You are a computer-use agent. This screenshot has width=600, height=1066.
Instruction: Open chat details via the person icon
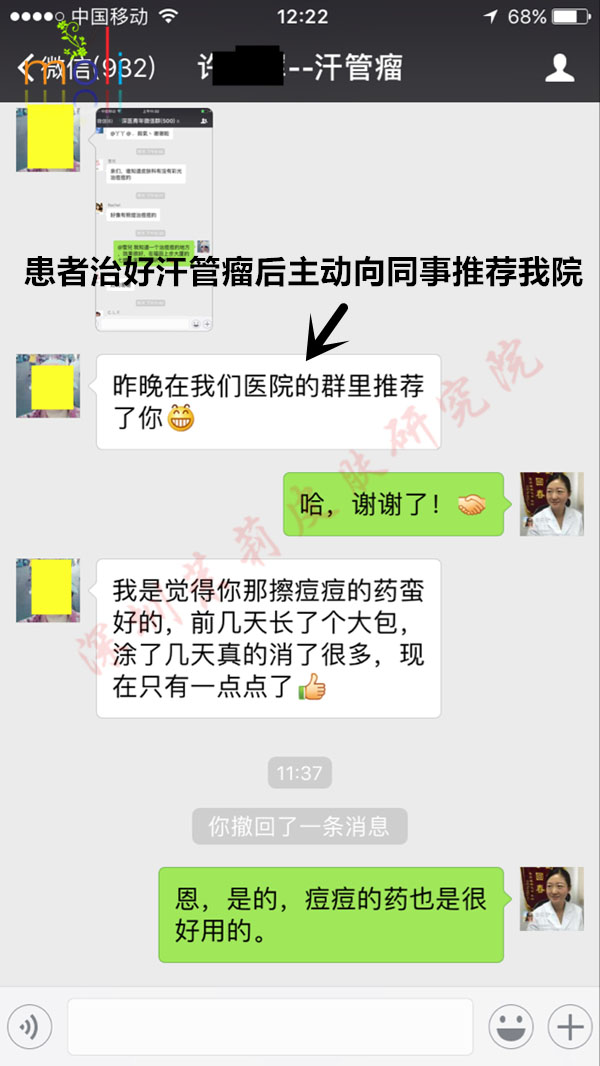coord(559,68)
